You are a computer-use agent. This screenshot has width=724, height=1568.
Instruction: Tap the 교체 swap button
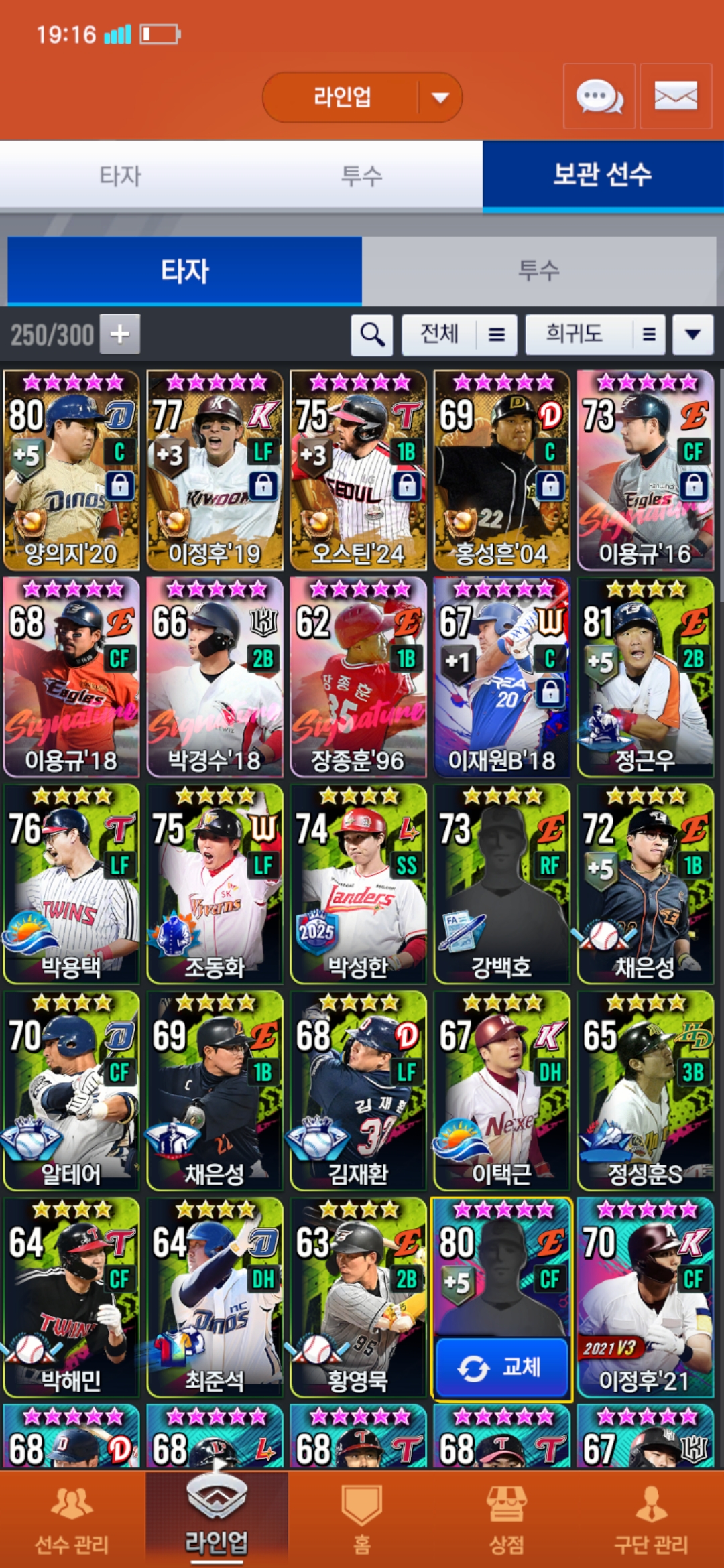coord(501,1367)
